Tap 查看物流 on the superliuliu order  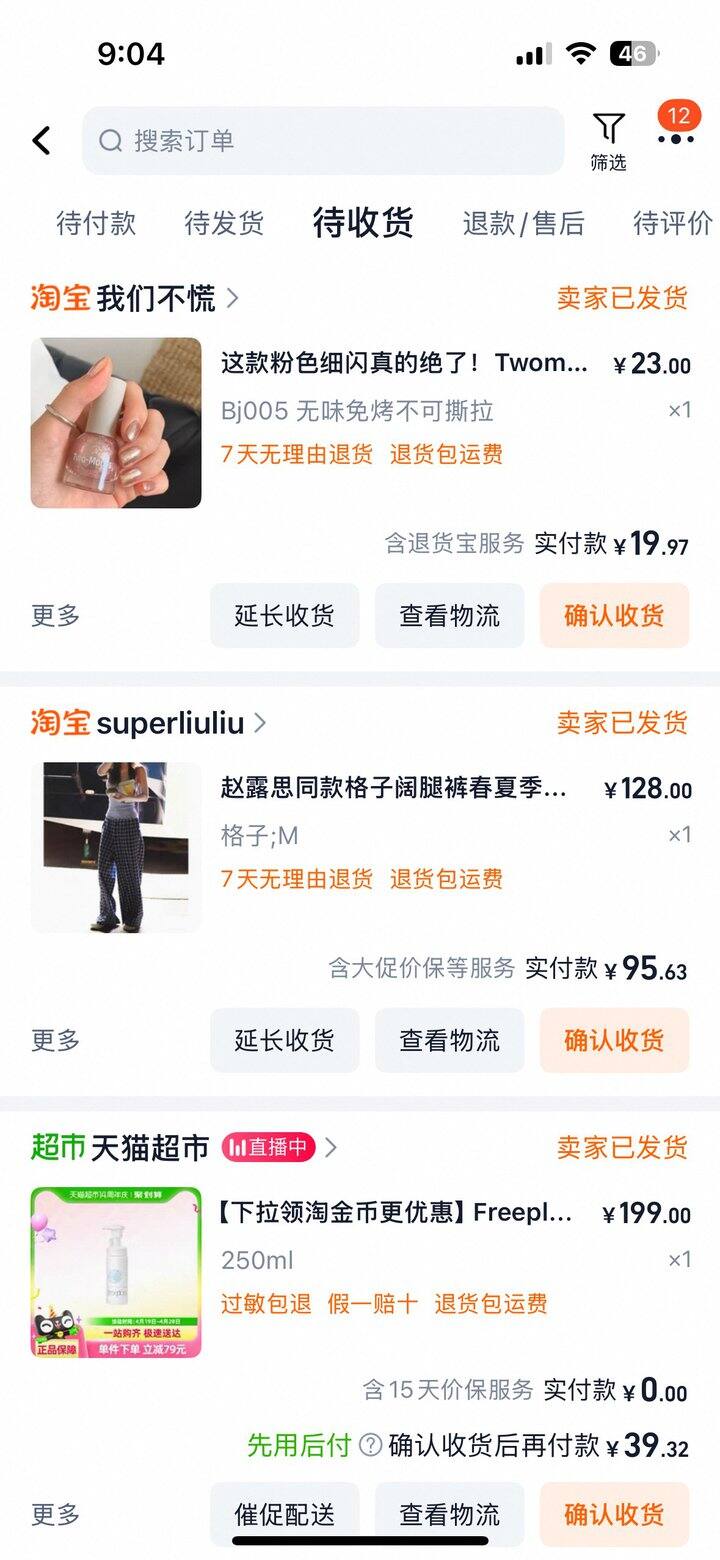point(449,1040)
